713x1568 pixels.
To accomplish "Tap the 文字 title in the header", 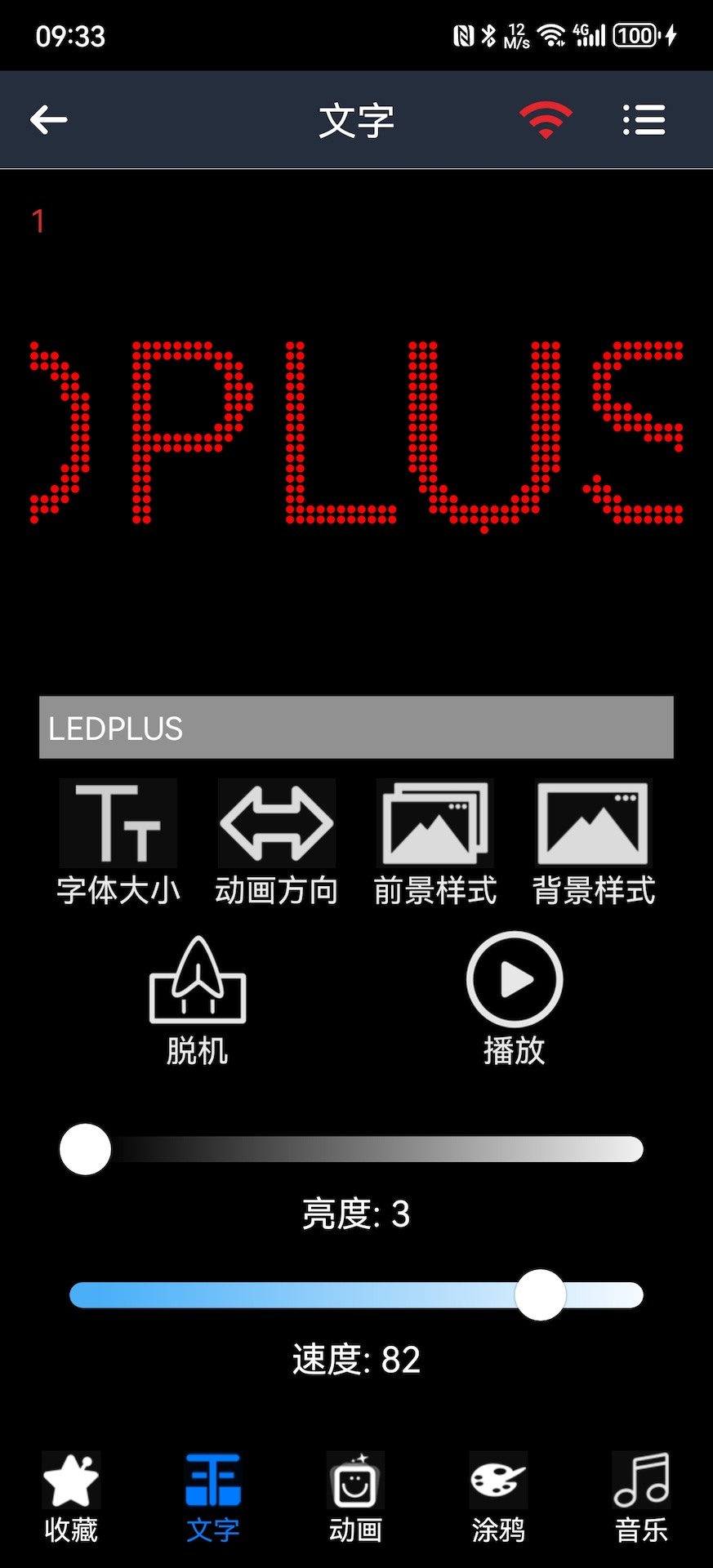I will click(356, 118).
